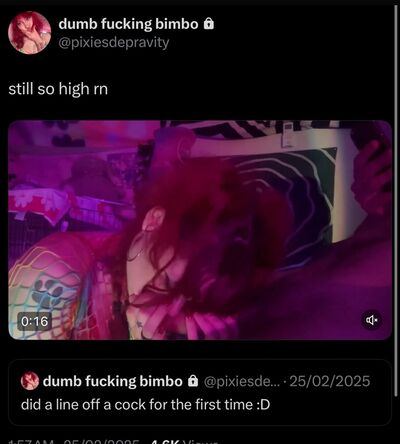Open the profile via the @pixiesdepravity handle
400x444 pixels.
pyautogui.click(x=114, y=42)
